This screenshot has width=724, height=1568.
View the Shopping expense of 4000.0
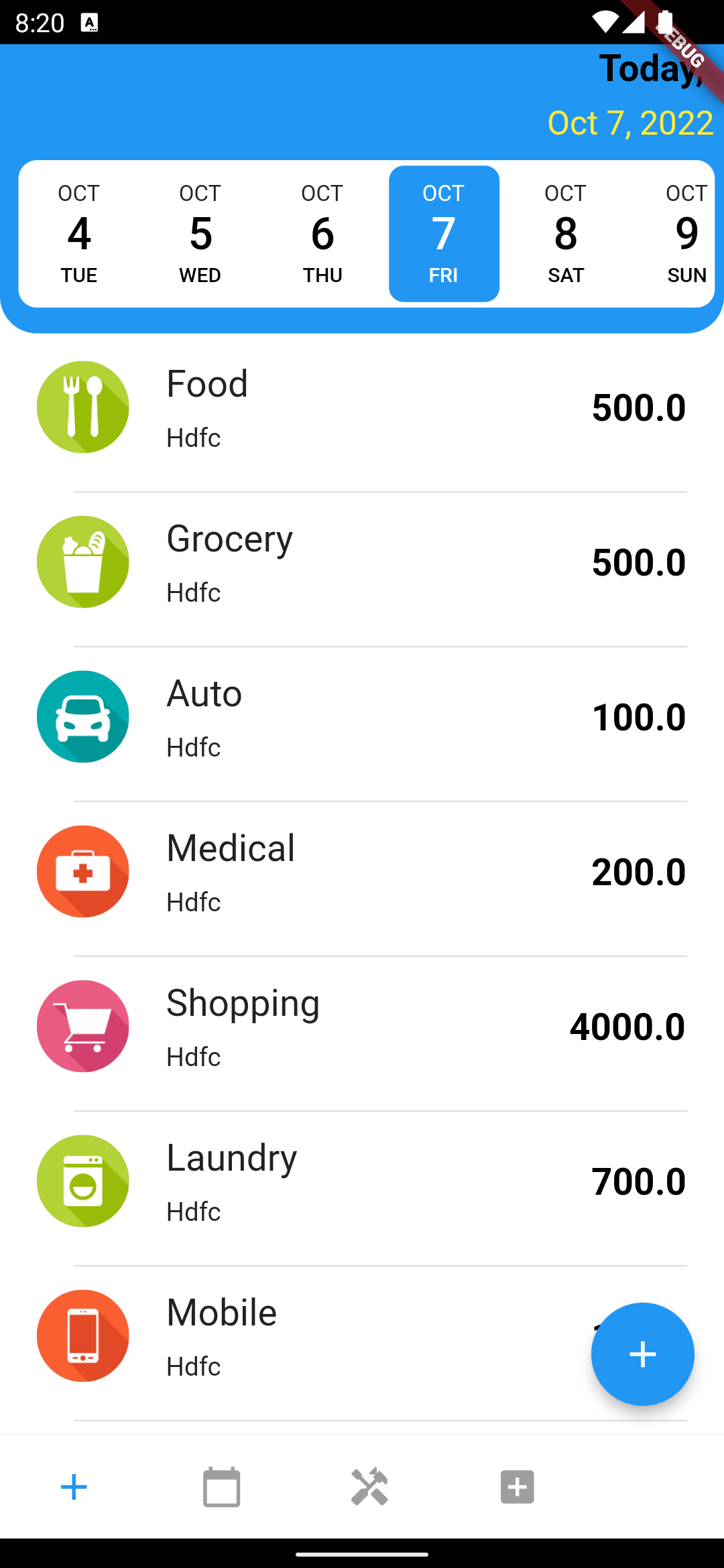click(362, 1027)
